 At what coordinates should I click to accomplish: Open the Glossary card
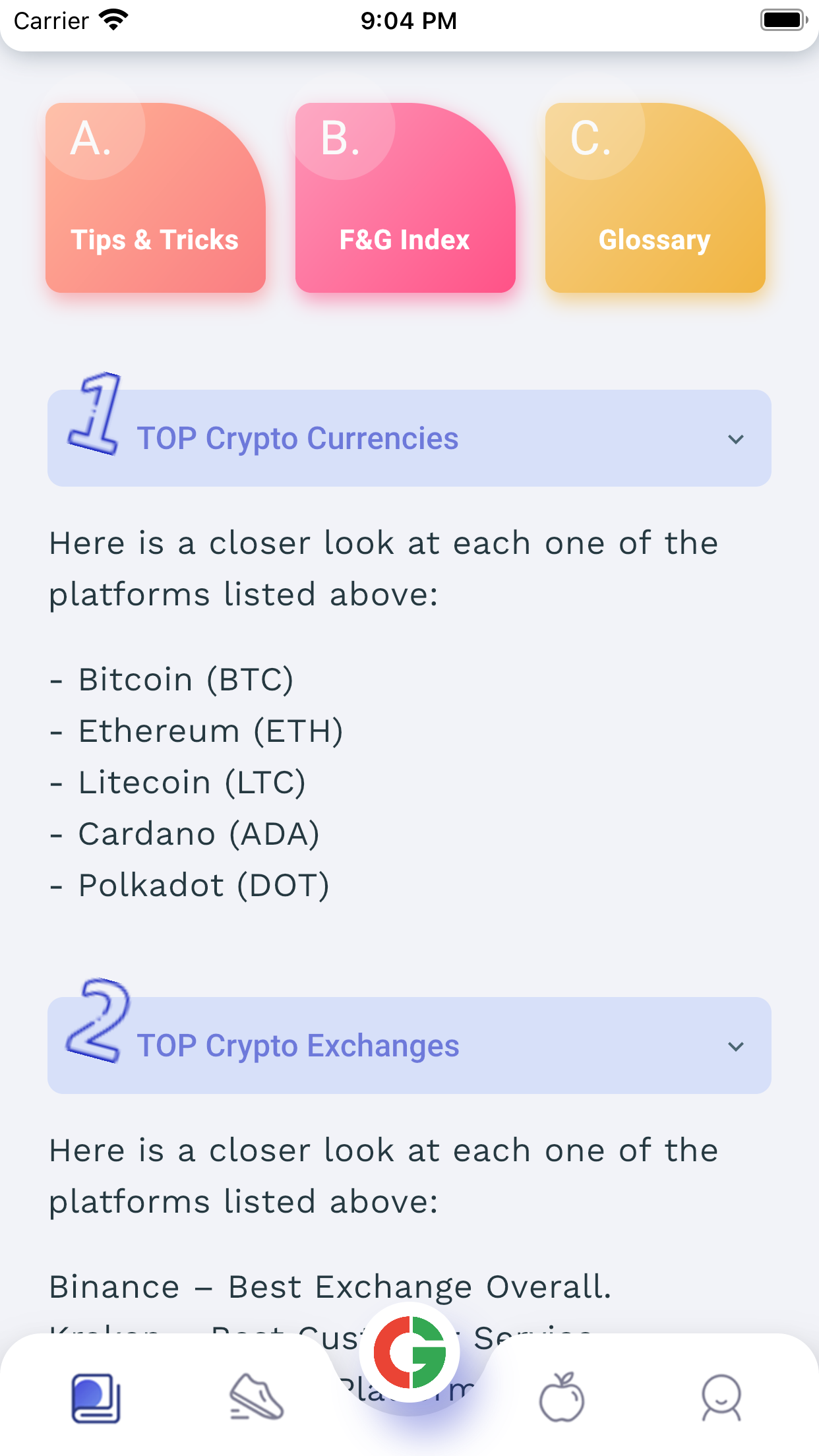click(x=654, y=198)
